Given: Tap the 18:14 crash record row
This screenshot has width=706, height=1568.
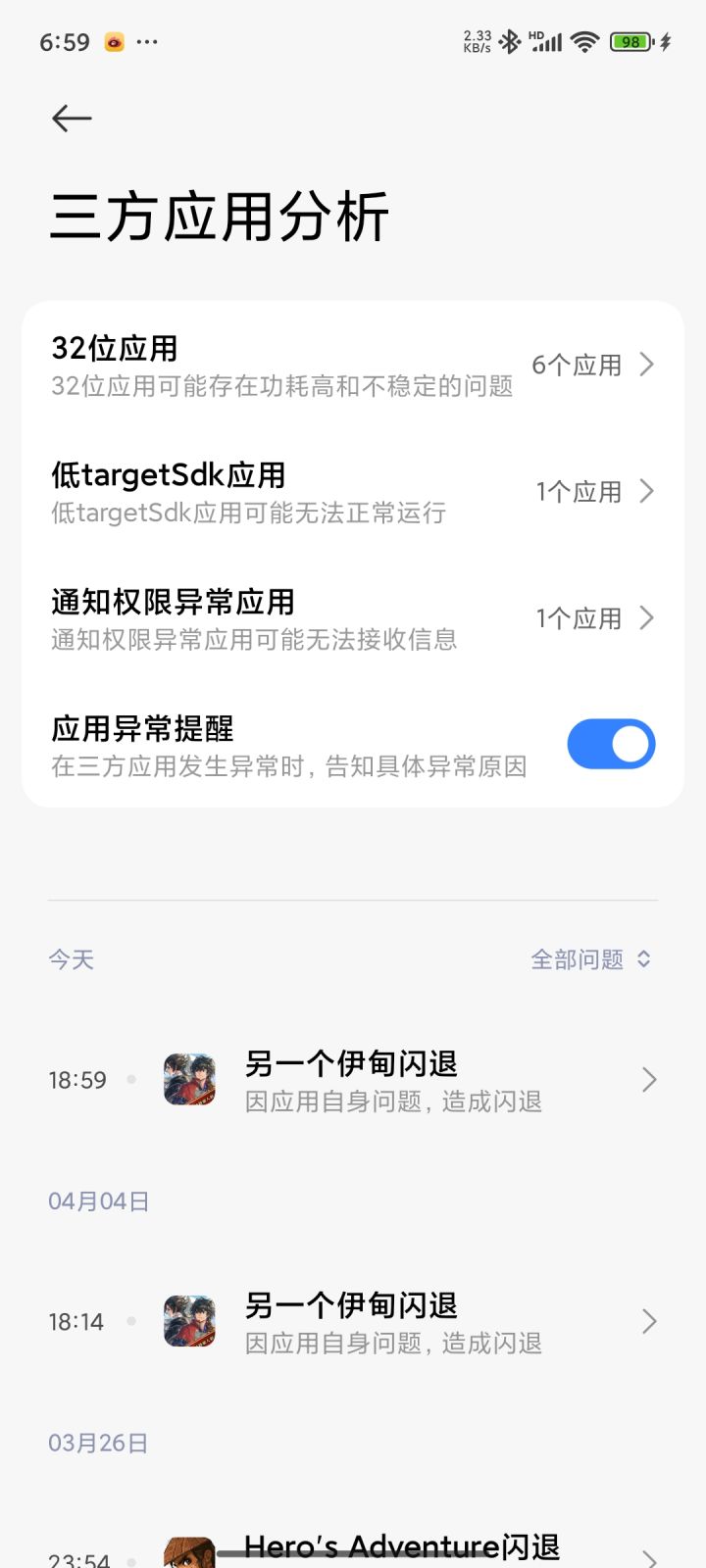Looking at the screenshot, I should tap(392, 1321).
